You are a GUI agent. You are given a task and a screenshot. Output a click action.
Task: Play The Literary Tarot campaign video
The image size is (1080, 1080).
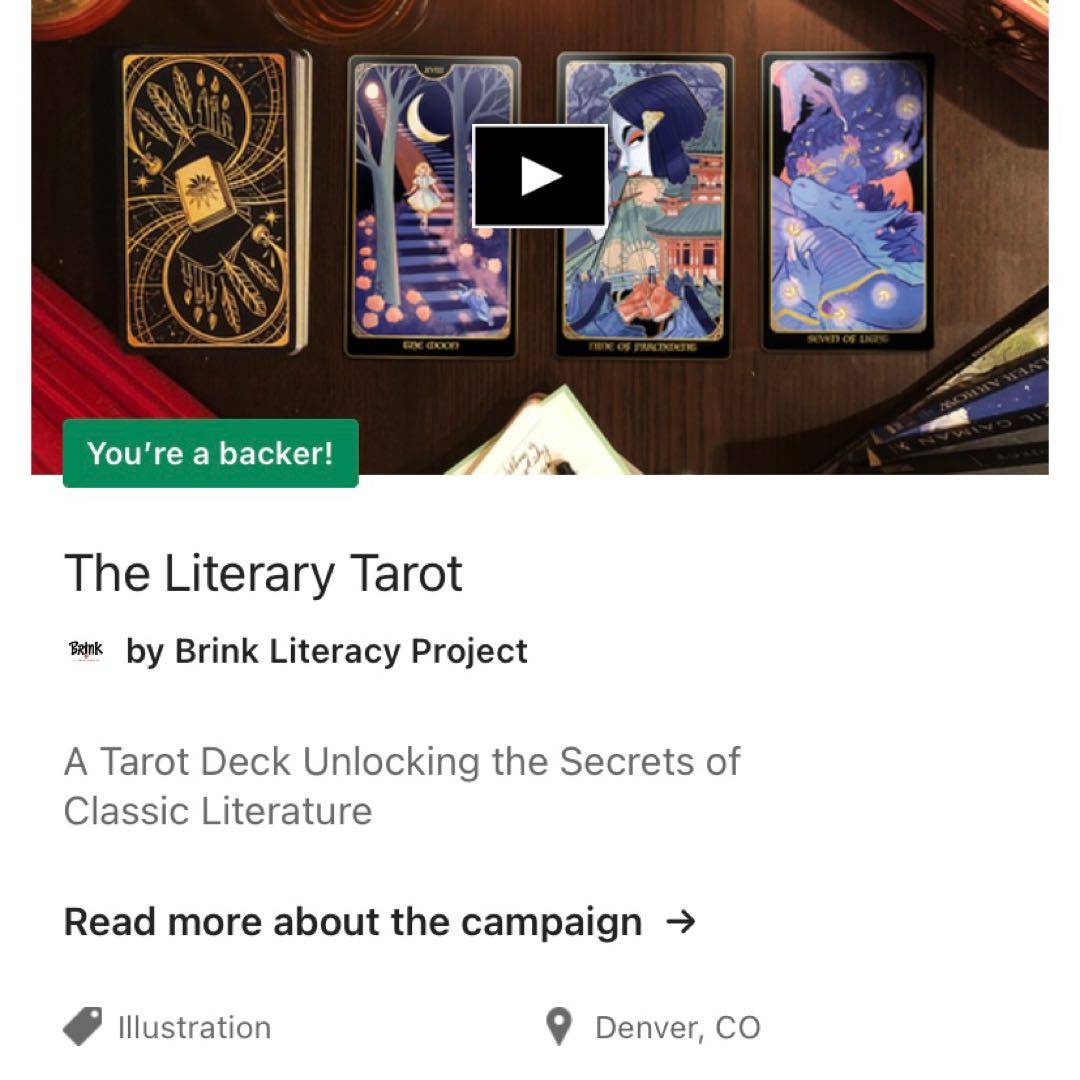coord(539,176)
